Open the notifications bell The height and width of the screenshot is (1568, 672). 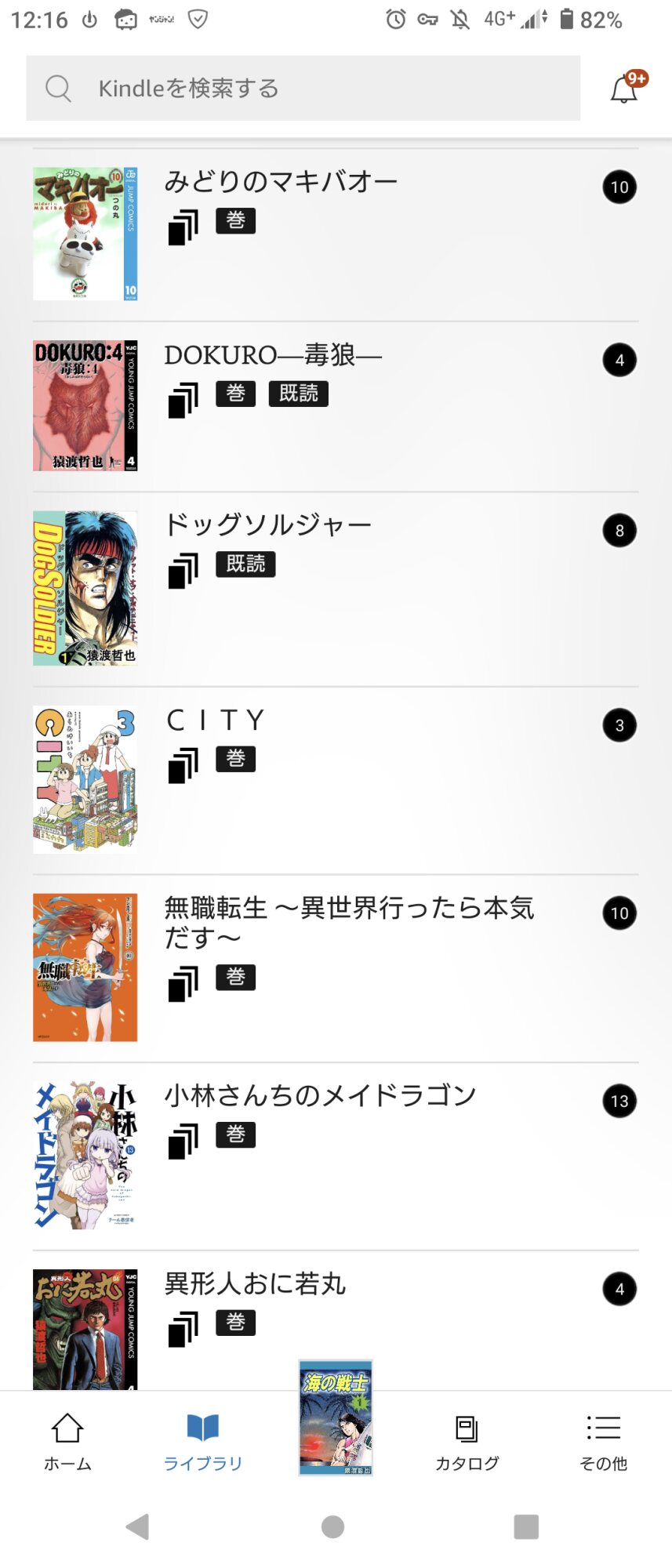coord(625,89)
